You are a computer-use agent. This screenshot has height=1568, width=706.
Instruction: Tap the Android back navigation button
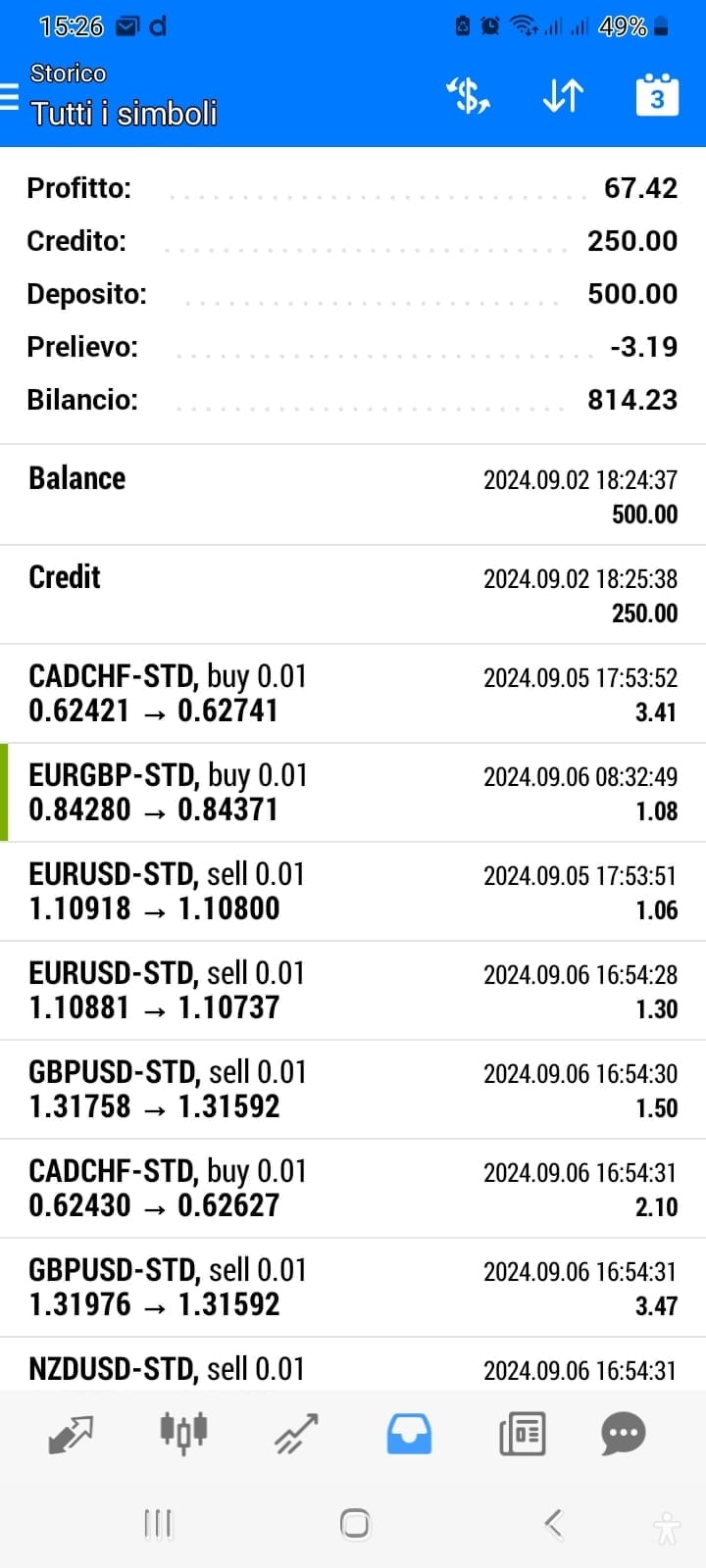click(x=552, y=1523)
